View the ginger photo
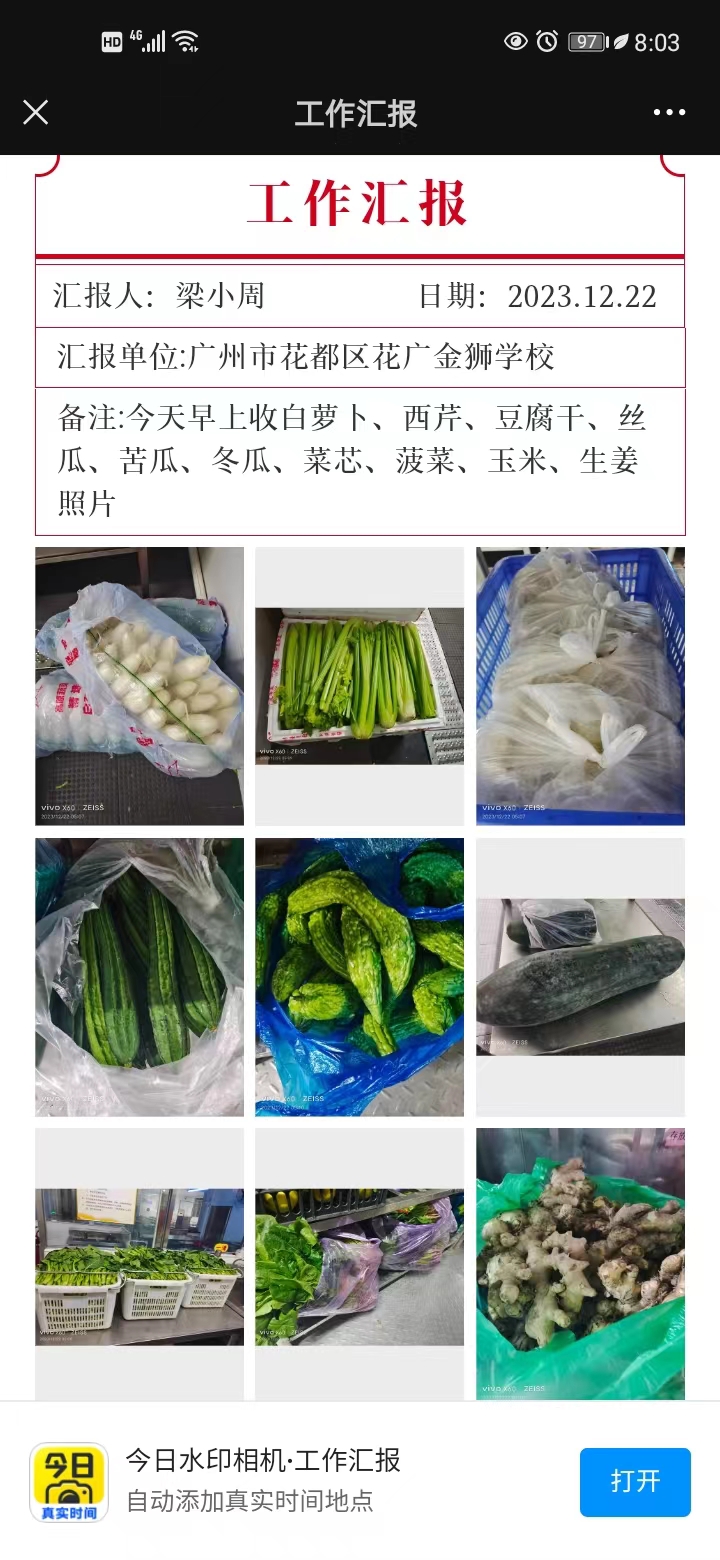This screenshot has height=1560, width=720. coord(580,1264)
